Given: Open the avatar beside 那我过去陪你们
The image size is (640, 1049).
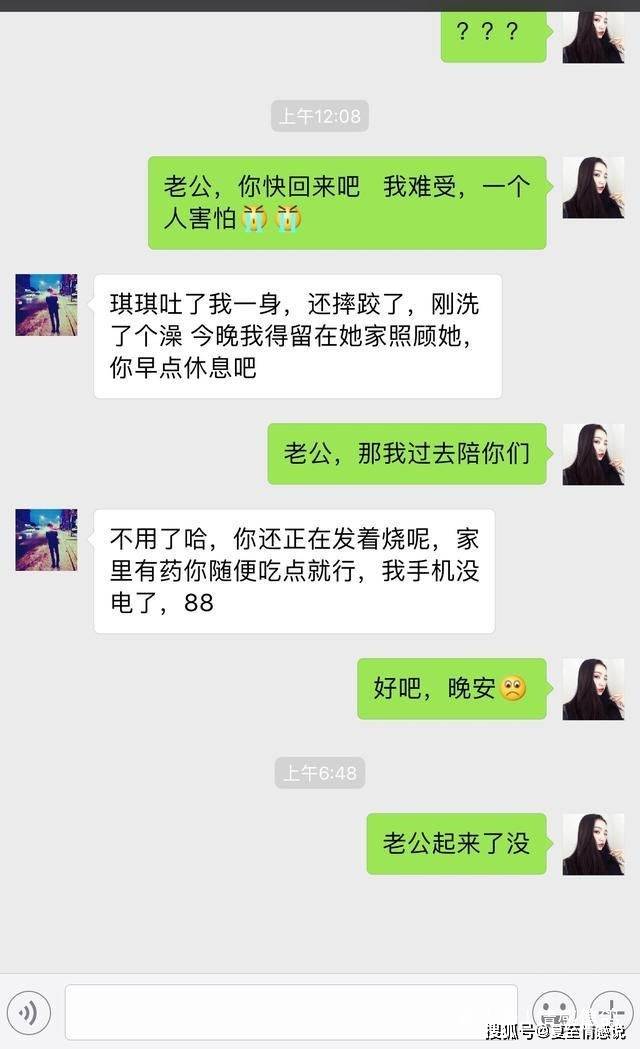Looking at the screenshot, I should click(593, 454).
